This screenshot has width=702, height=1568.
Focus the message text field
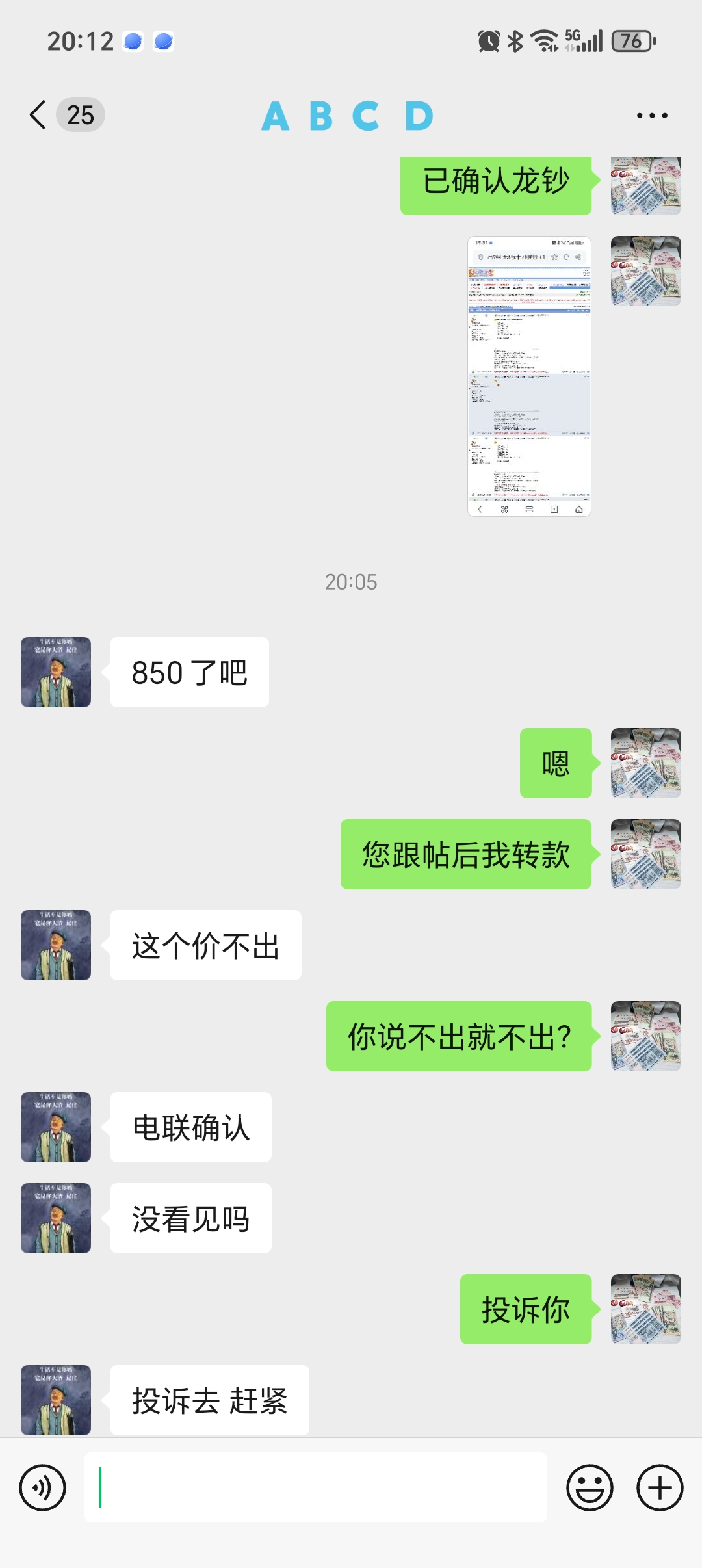[316, 1487]
